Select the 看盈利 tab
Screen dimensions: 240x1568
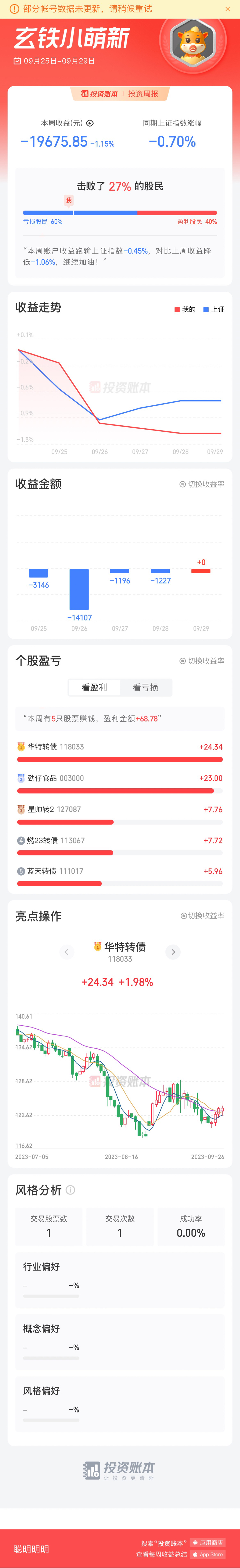tap(94, 687)
